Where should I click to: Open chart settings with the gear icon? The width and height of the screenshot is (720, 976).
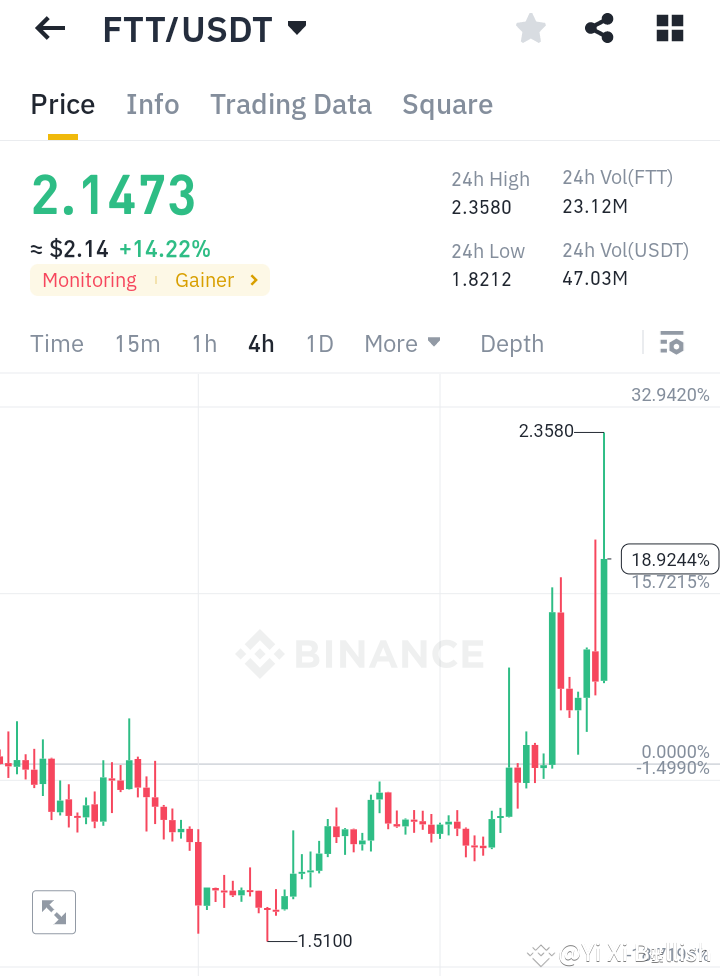pos(671,343)
